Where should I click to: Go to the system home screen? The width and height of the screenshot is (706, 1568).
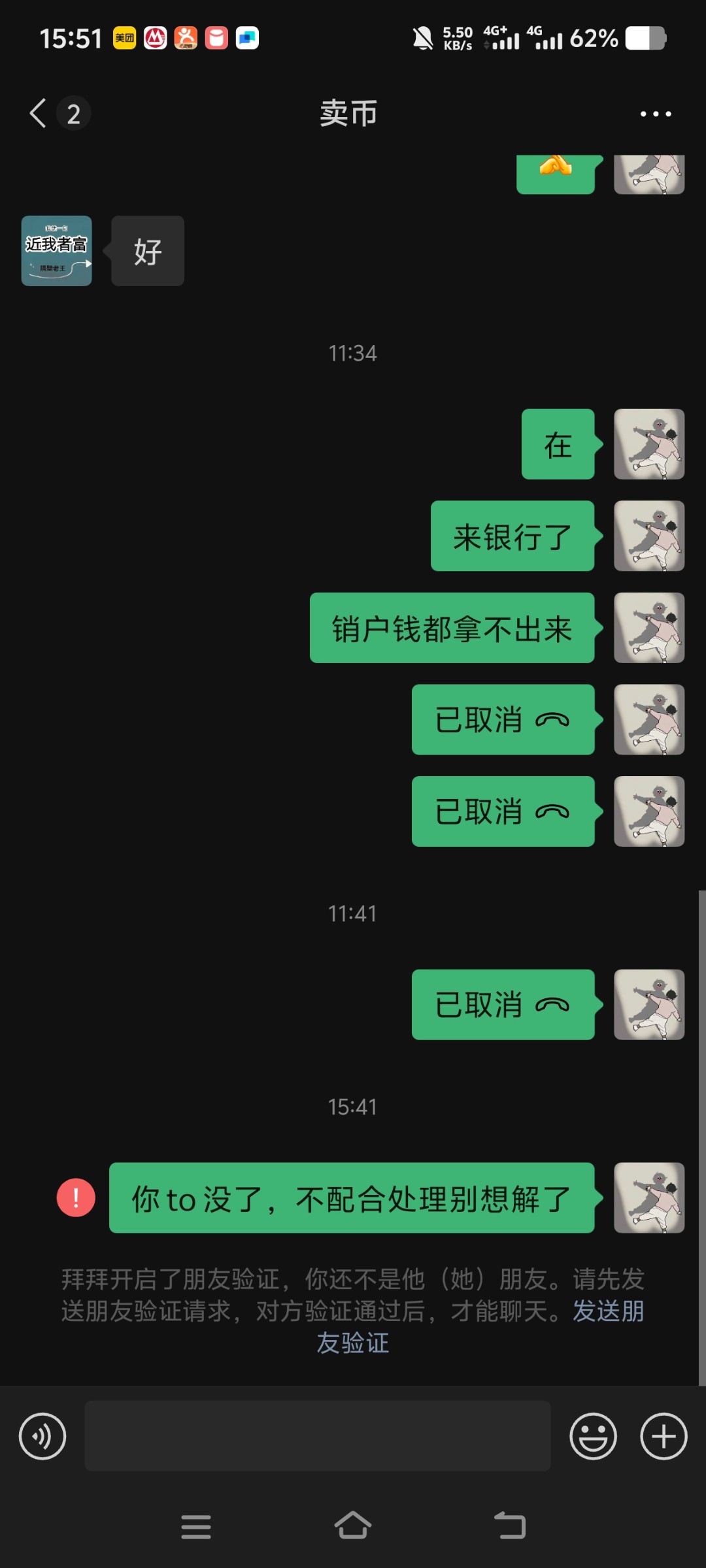353,1526
